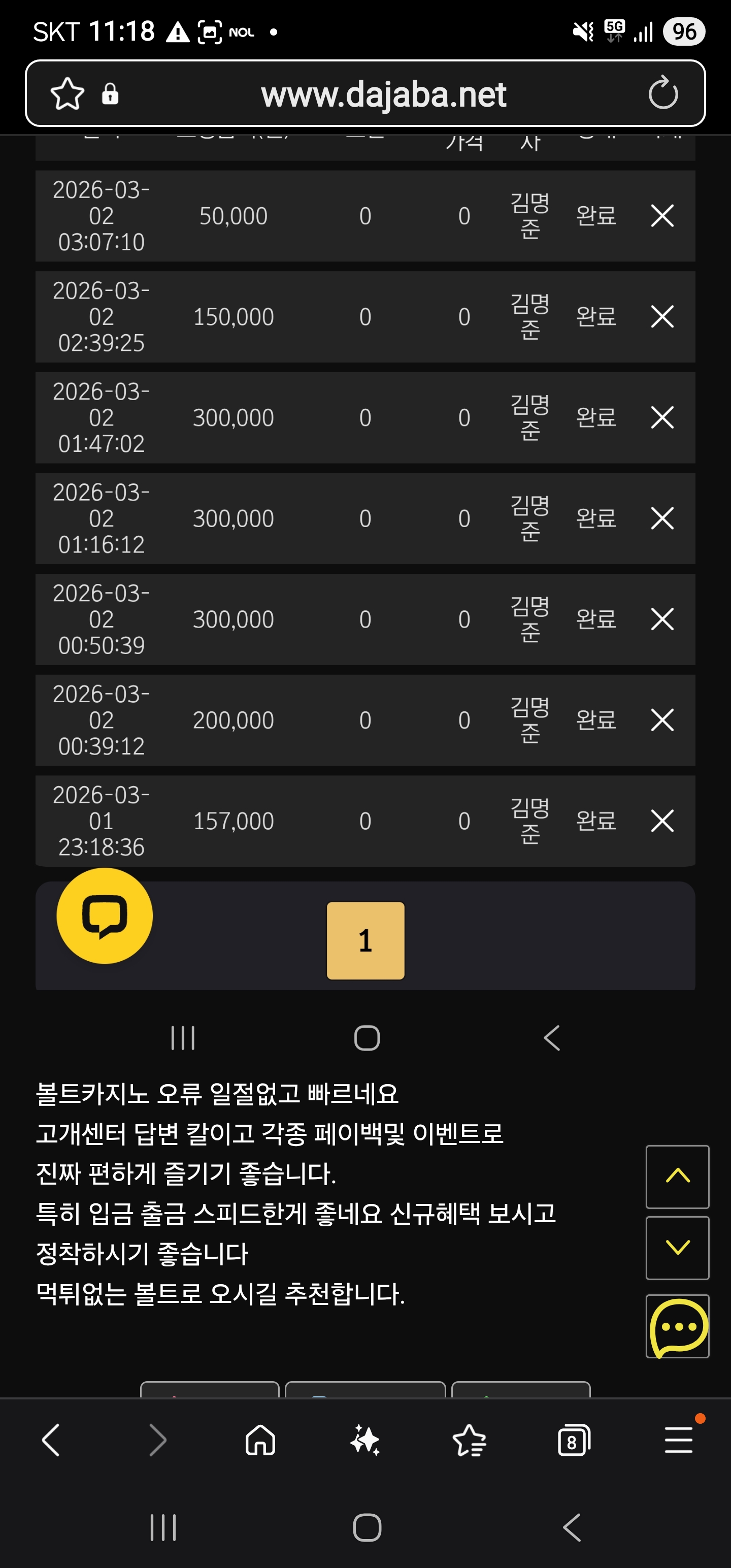Viewport: 731px width, 1568px height.
Task: Delete the 50,000 record with its X
Action: coord(661,215)
